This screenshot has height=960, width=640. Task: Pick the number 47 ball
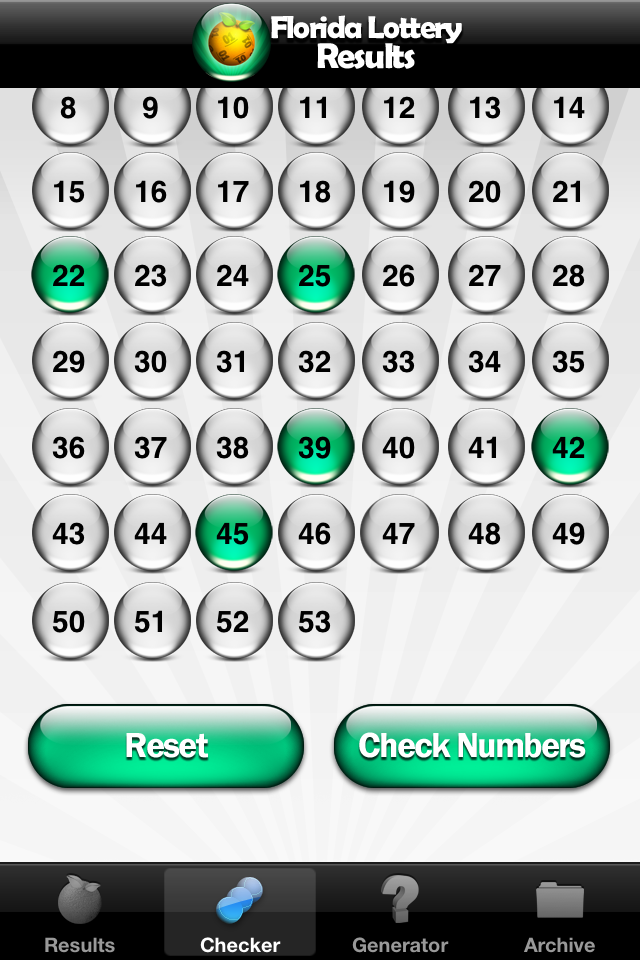(x=399, y=533)
